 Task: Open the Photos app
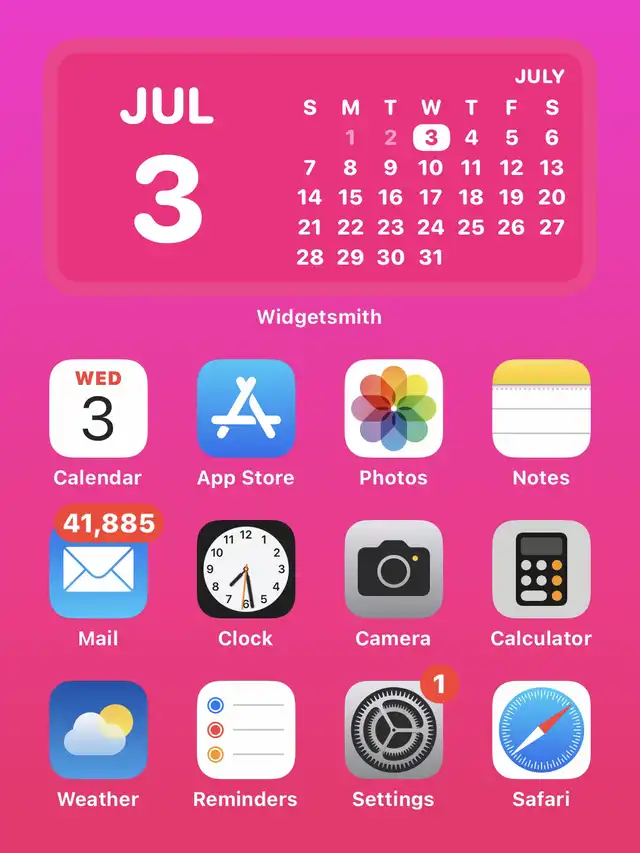click(x=393, y=409)
